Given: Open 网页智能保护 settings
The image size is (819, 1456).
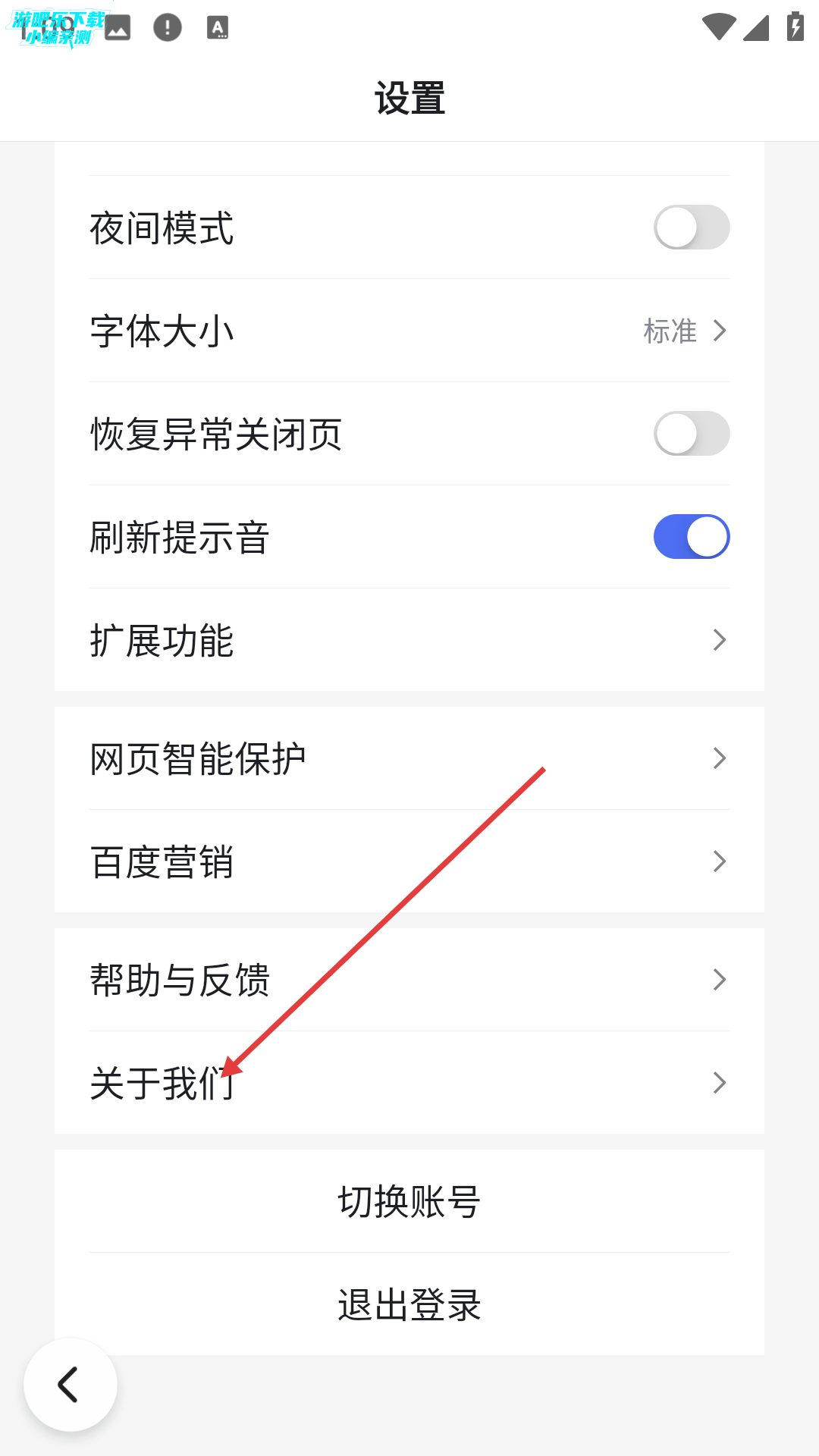Looking at the screenshot, I should pyautogui.click(x=409, y=758).
